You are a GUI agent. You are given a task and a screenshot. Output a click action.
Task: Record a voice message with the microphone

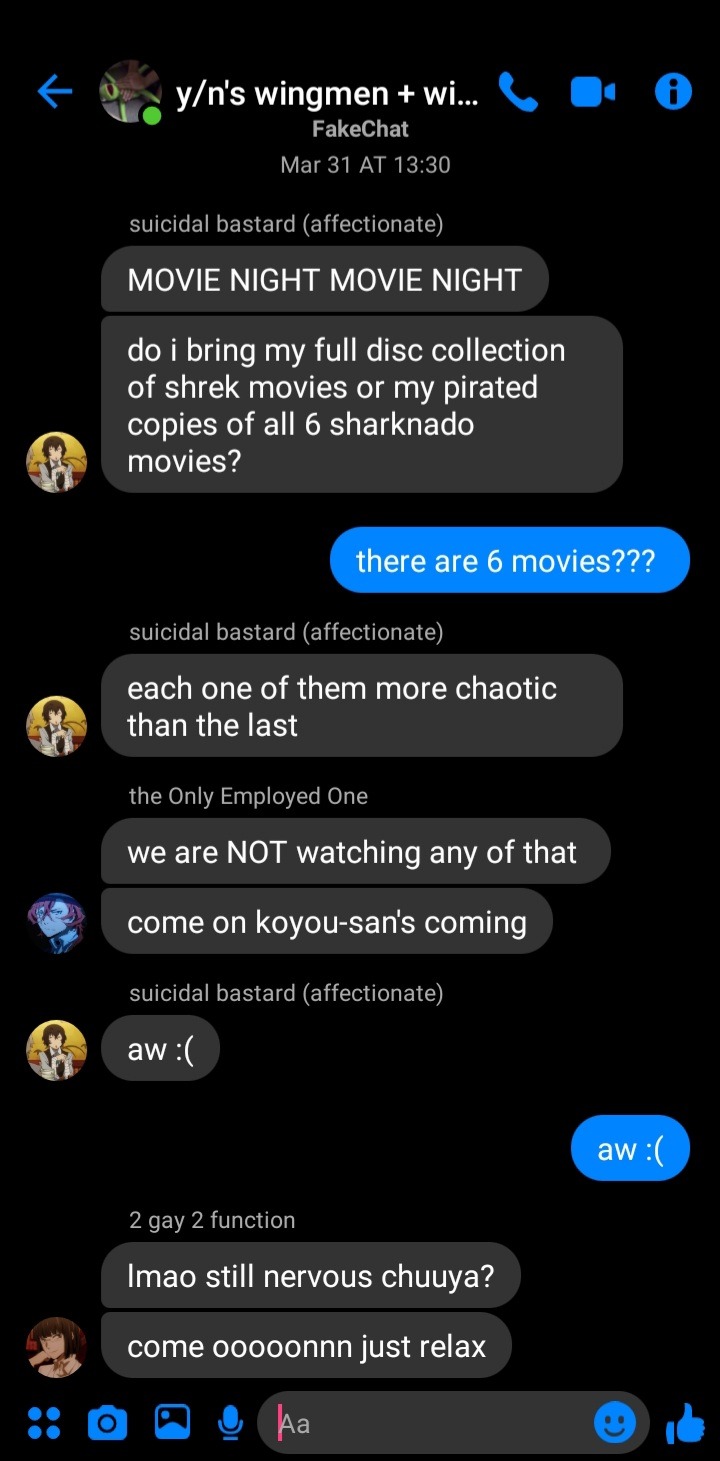[x=230, y=1423]
